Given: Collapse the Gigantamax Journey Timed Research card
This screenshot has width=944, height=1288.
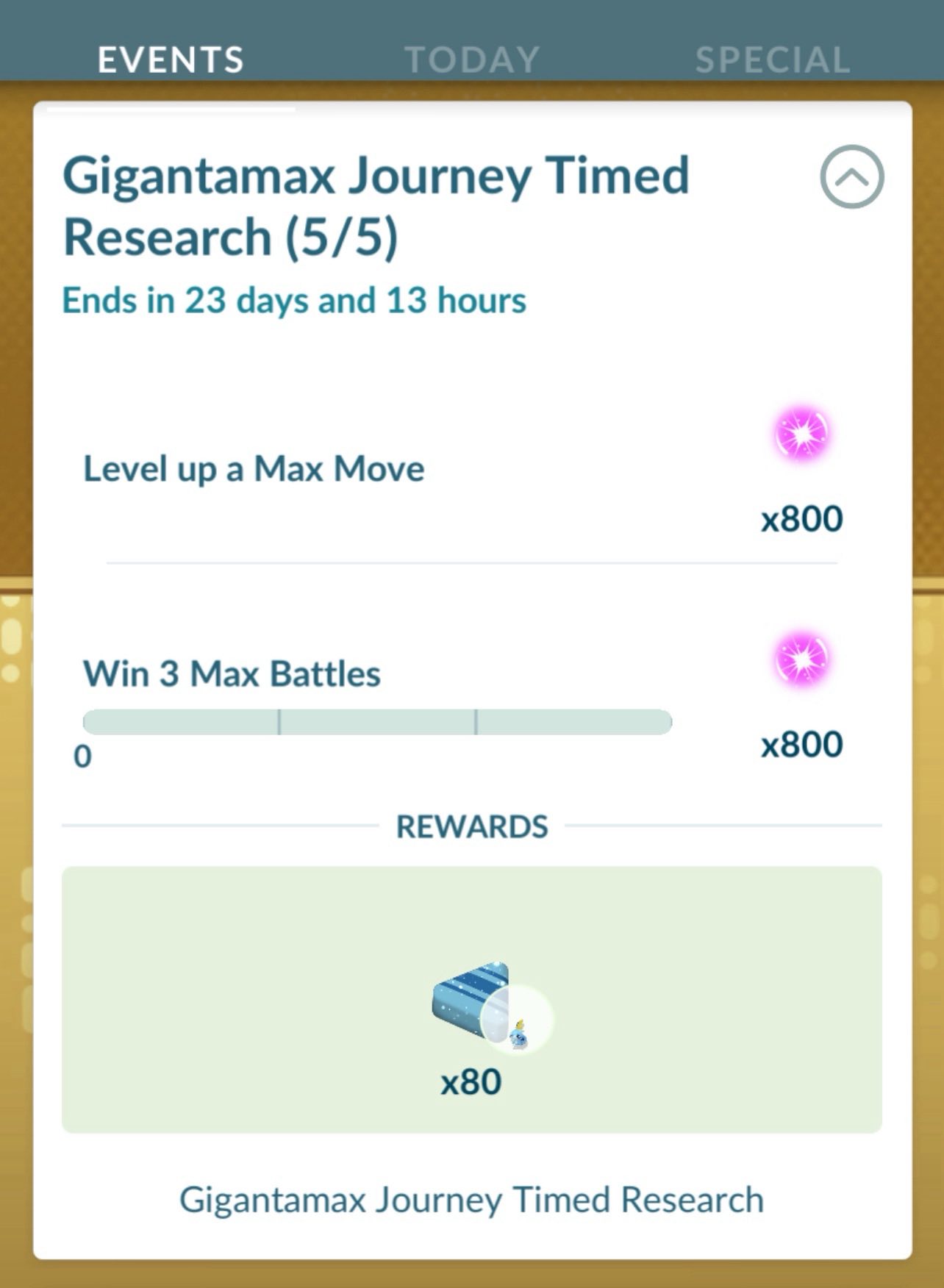Looking at the screenshot, I should click(851, 177).
